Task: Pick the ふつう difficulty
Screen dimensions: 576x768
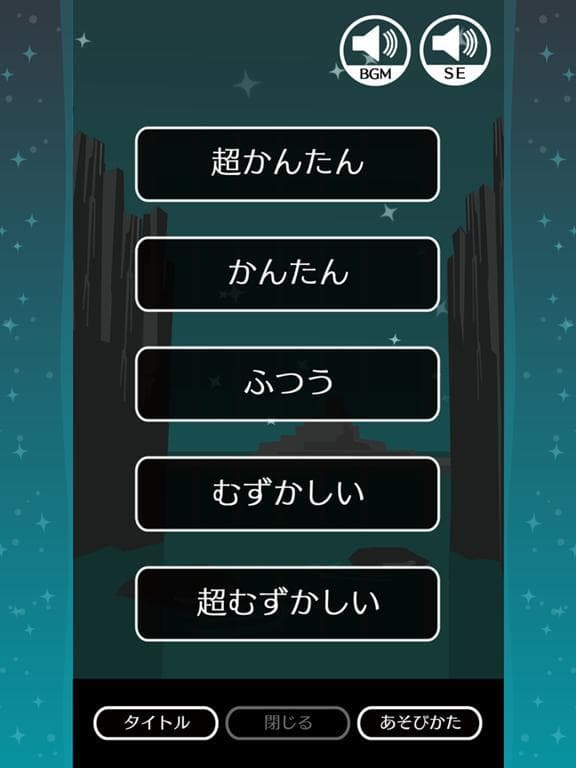Action: (x=287, y=384)
